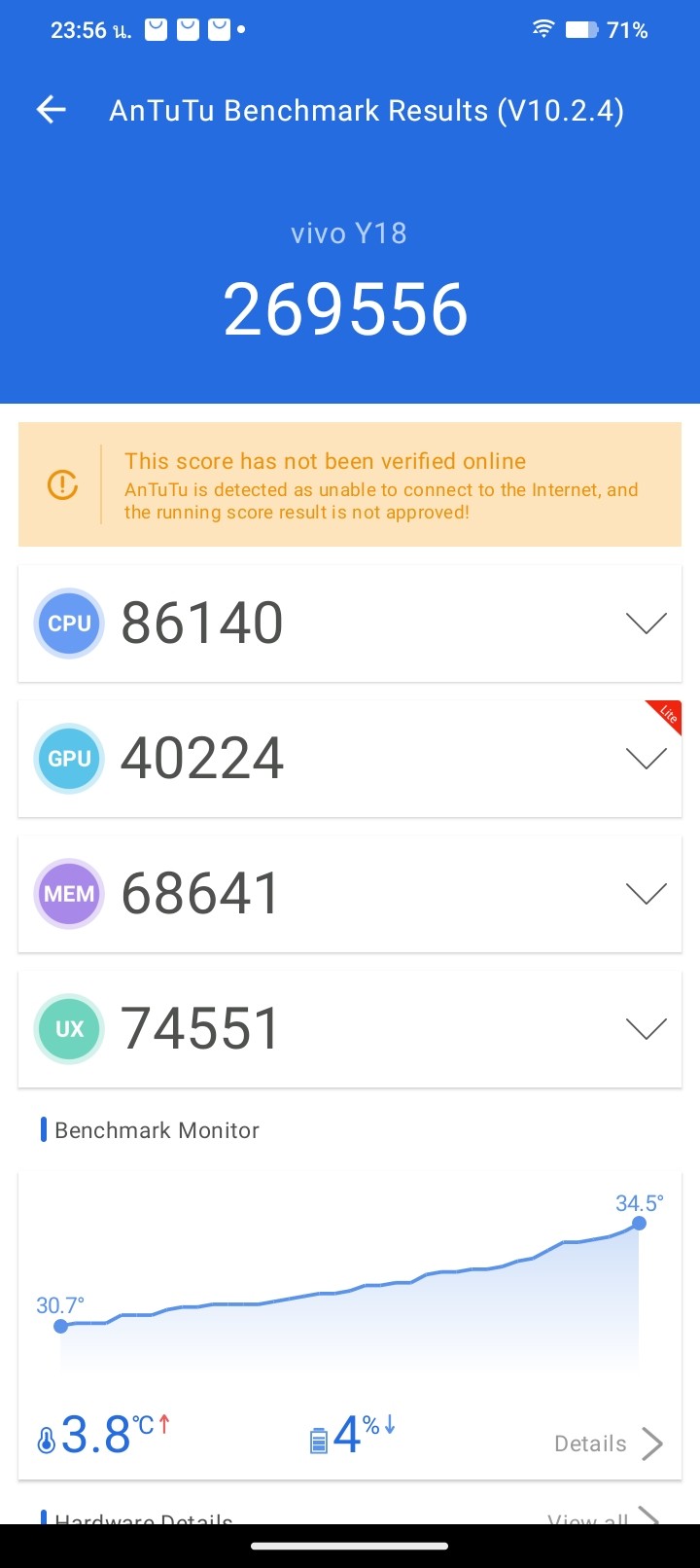Expand the GPU score breakdown
The height and width of the screenshot is (1568, 700).
646,758
